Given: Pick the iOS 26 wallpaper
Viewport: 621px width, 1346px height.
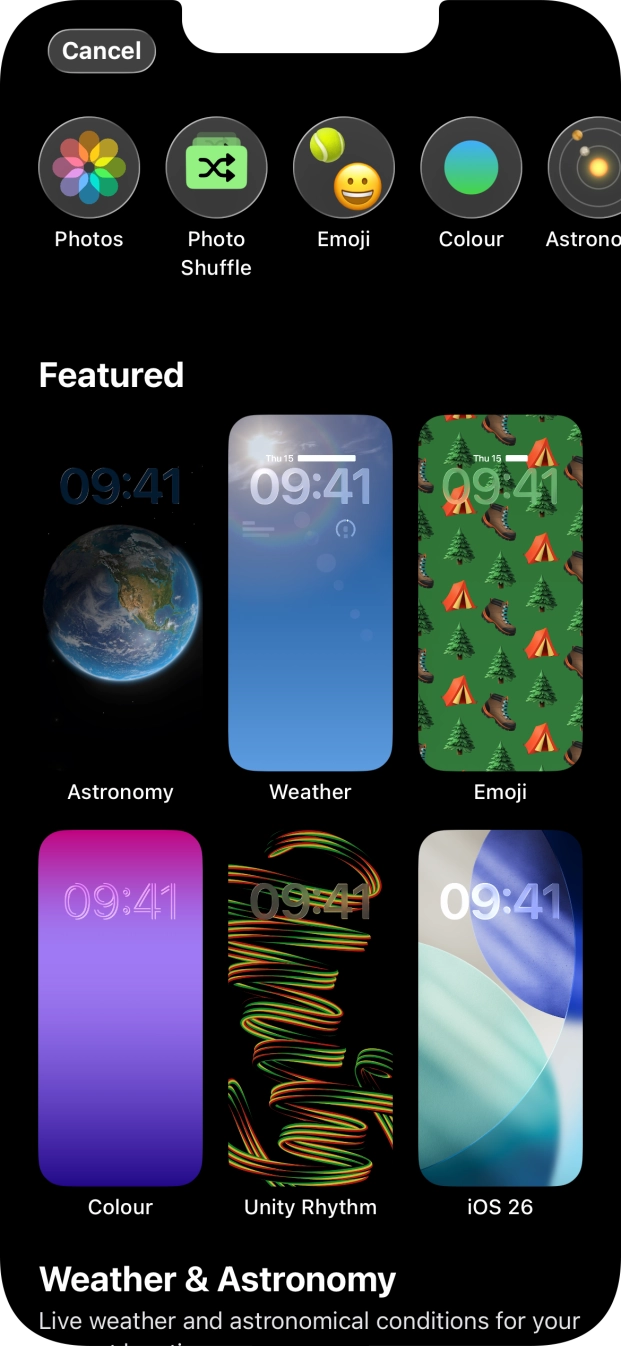Looking at the screenshot, I should click(x=500, y=1008).
